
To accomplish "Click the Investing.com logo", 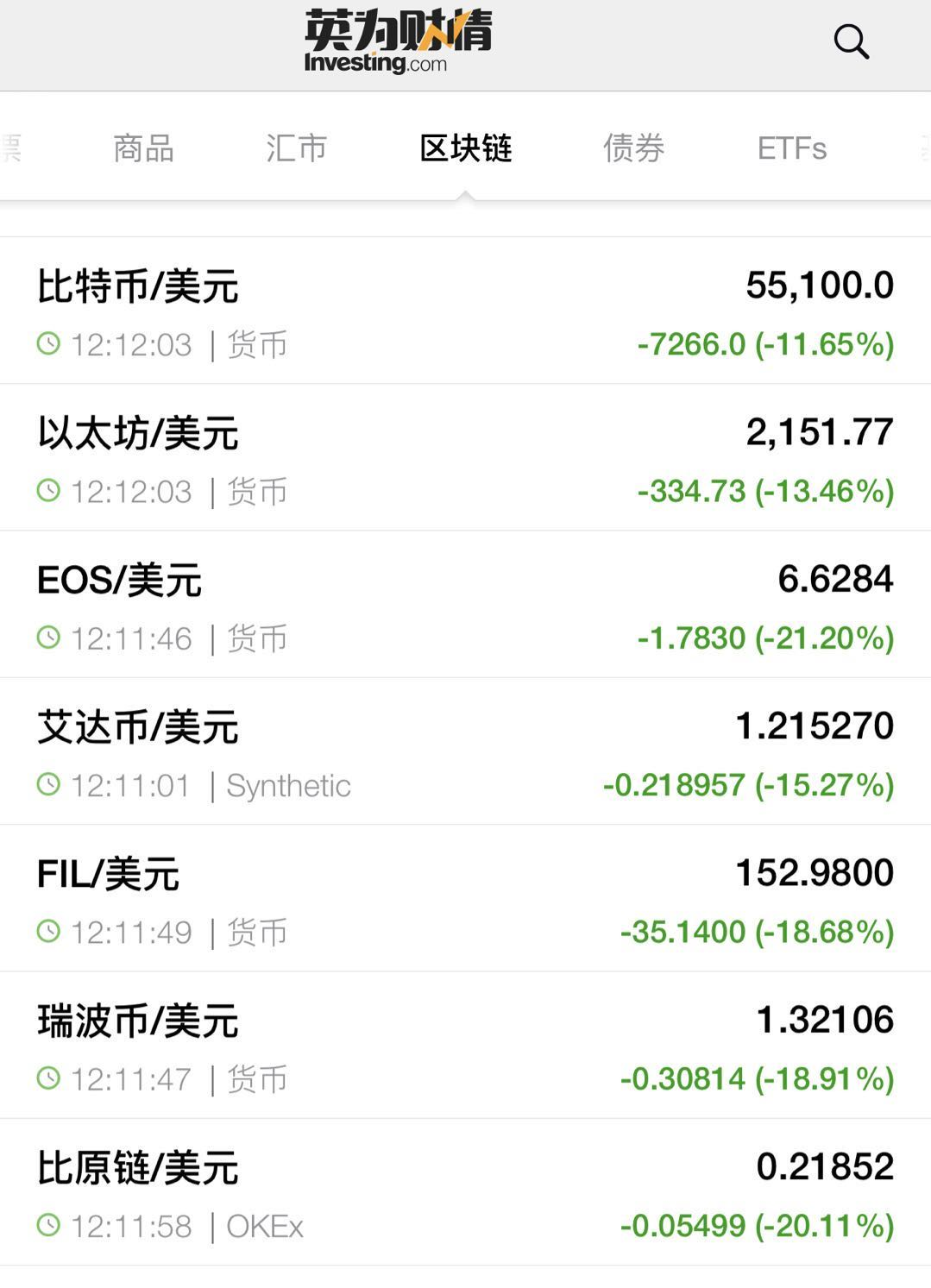I will (396, 41).
